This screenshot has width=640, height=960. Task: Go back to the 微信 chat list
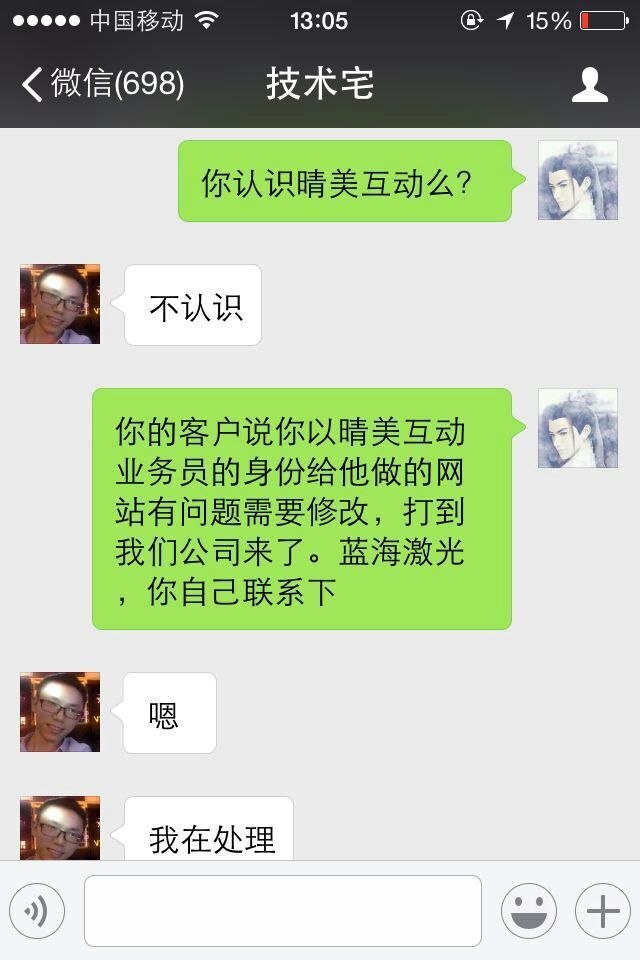tap(100, 84)
